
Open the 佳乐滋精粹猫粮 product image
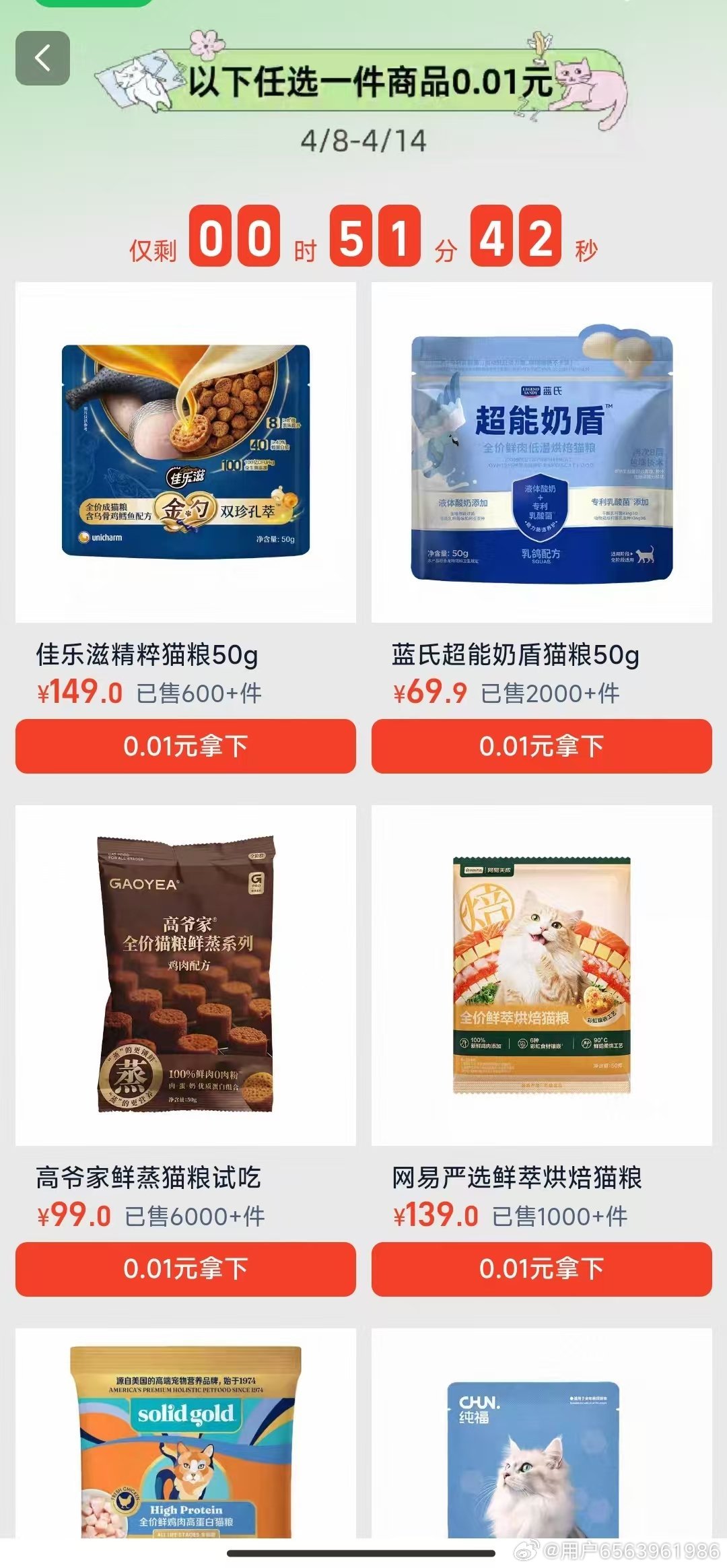(185, 452)
